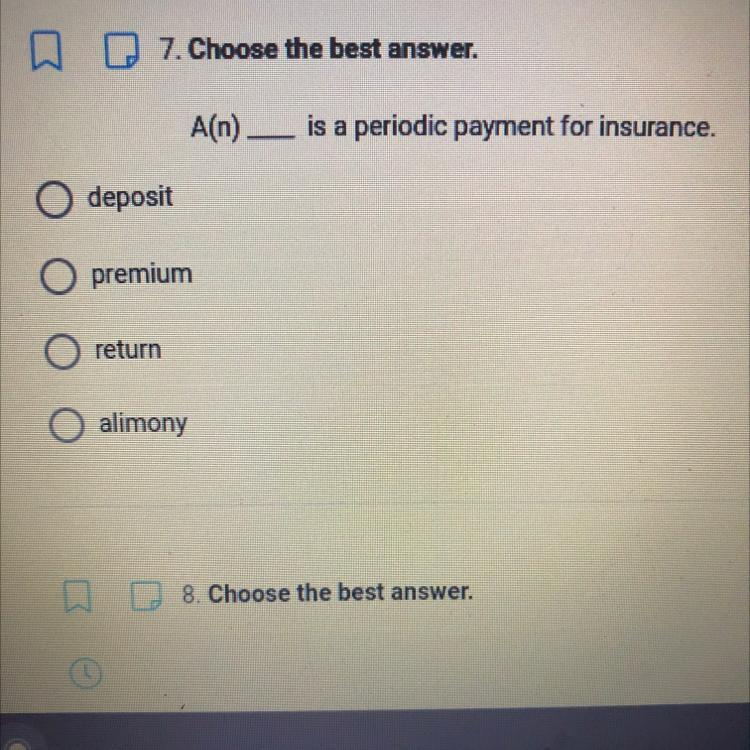Open the note icon for question 8
Screen dimensions: 750x750
pos(147,597)
